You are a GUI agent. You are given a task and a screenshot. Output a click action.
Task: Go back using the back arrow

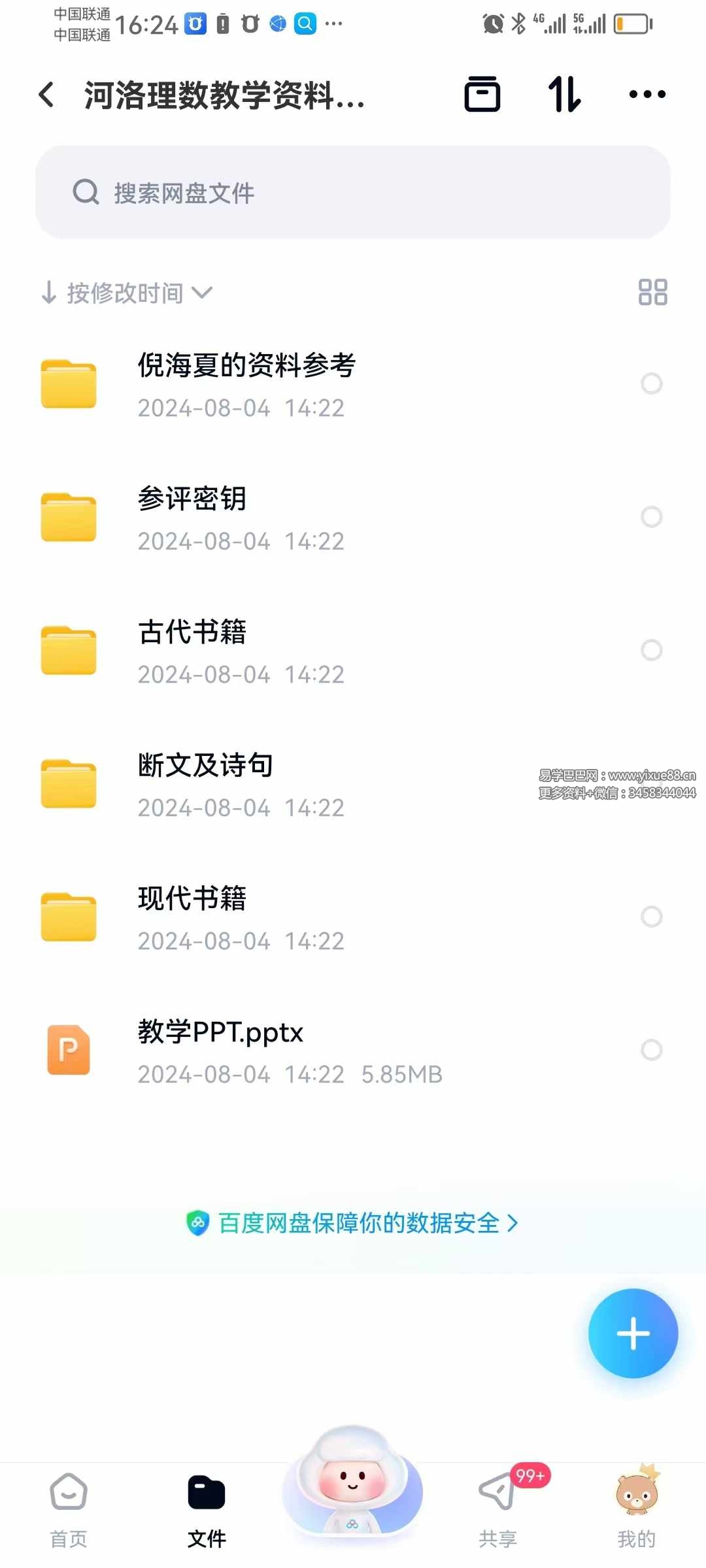click(x=46, y=95)
